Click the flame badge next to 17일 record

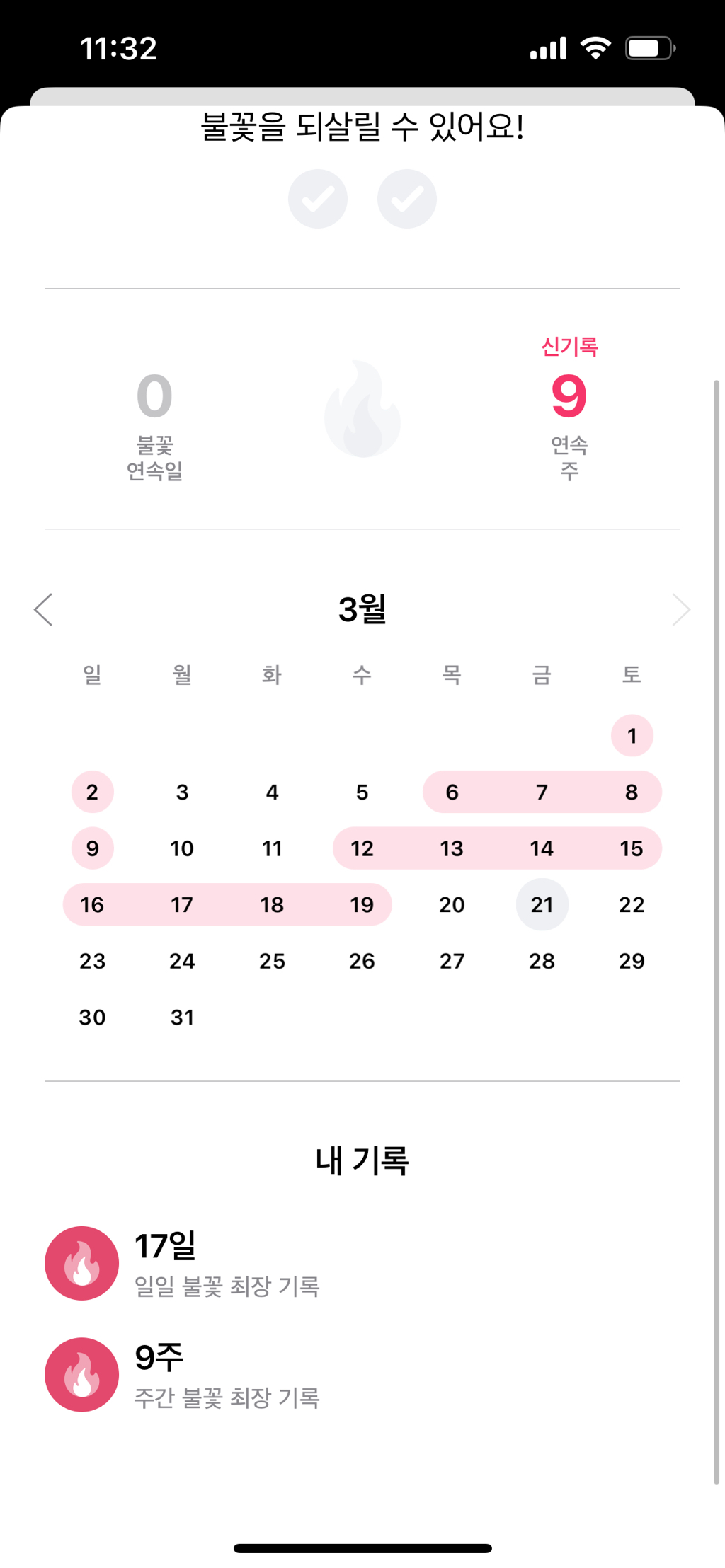click(81, 1264)
